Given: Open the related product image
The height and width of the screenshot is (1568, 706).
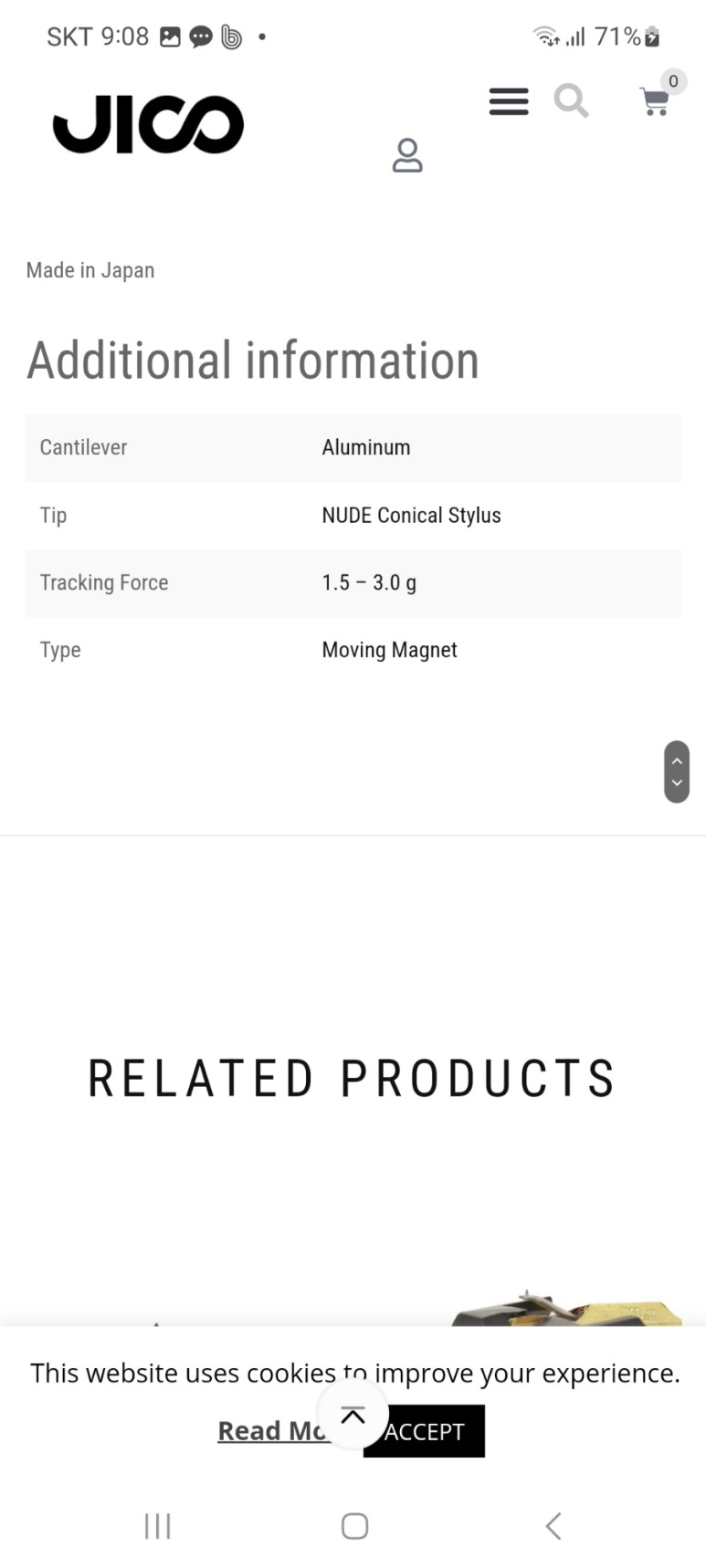Looking at the screenshot, I should [x=566, y=1309].
